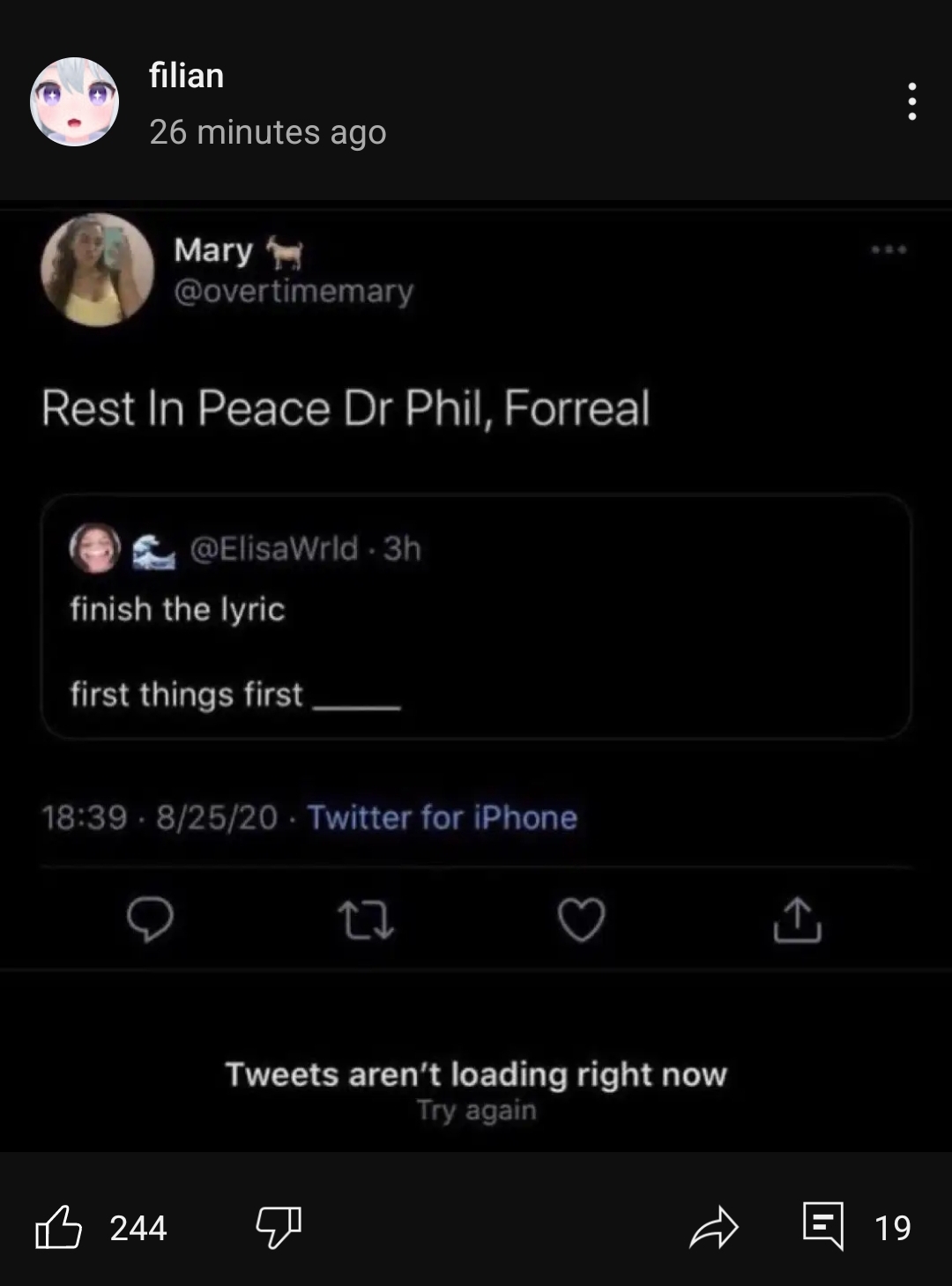952x1286 pixels.
Task: Open filian's channel avatar
Action: coord(74,101)
